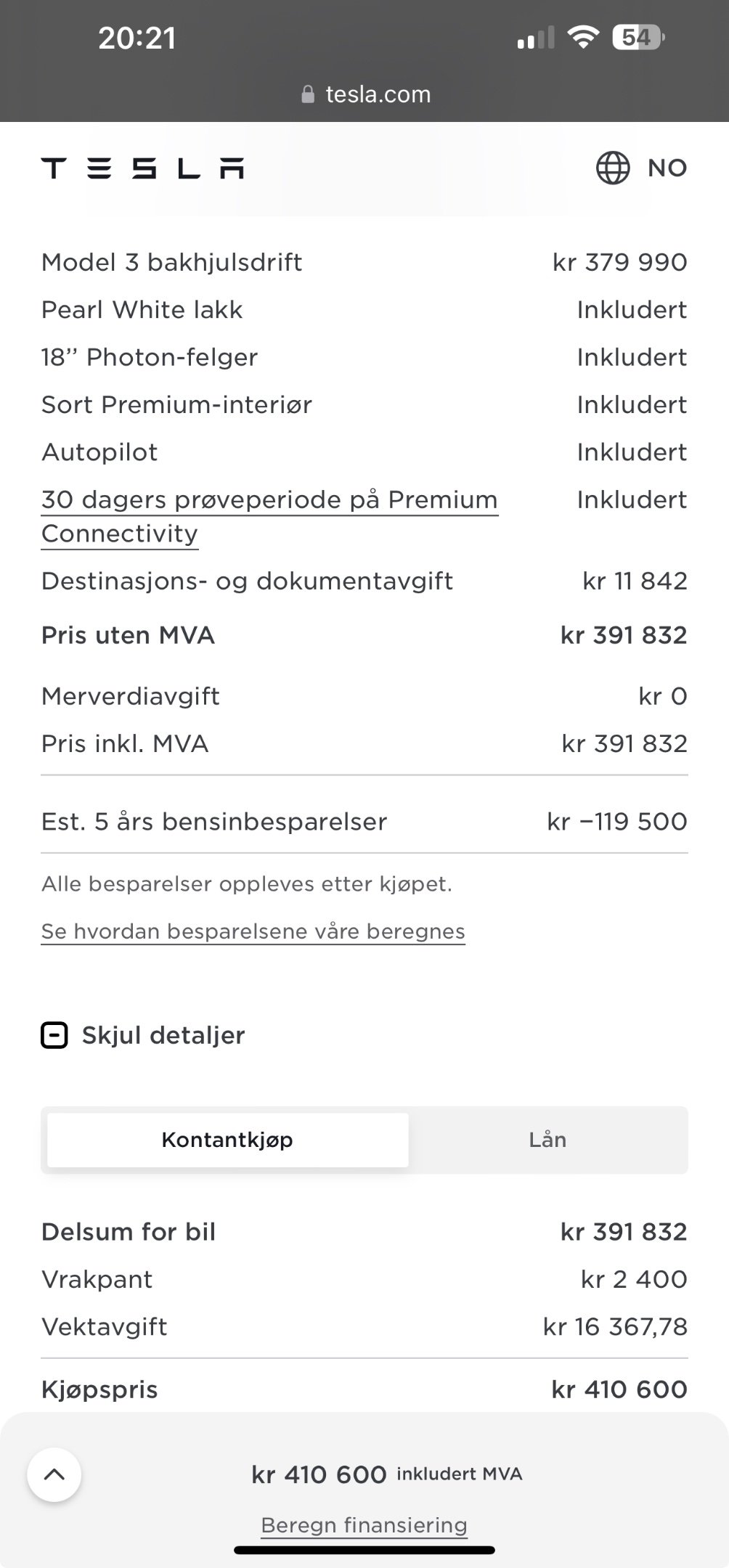729x1568 pixels.
Task: Open the Premium Connectivity trial link
Action: pos(269,516)
